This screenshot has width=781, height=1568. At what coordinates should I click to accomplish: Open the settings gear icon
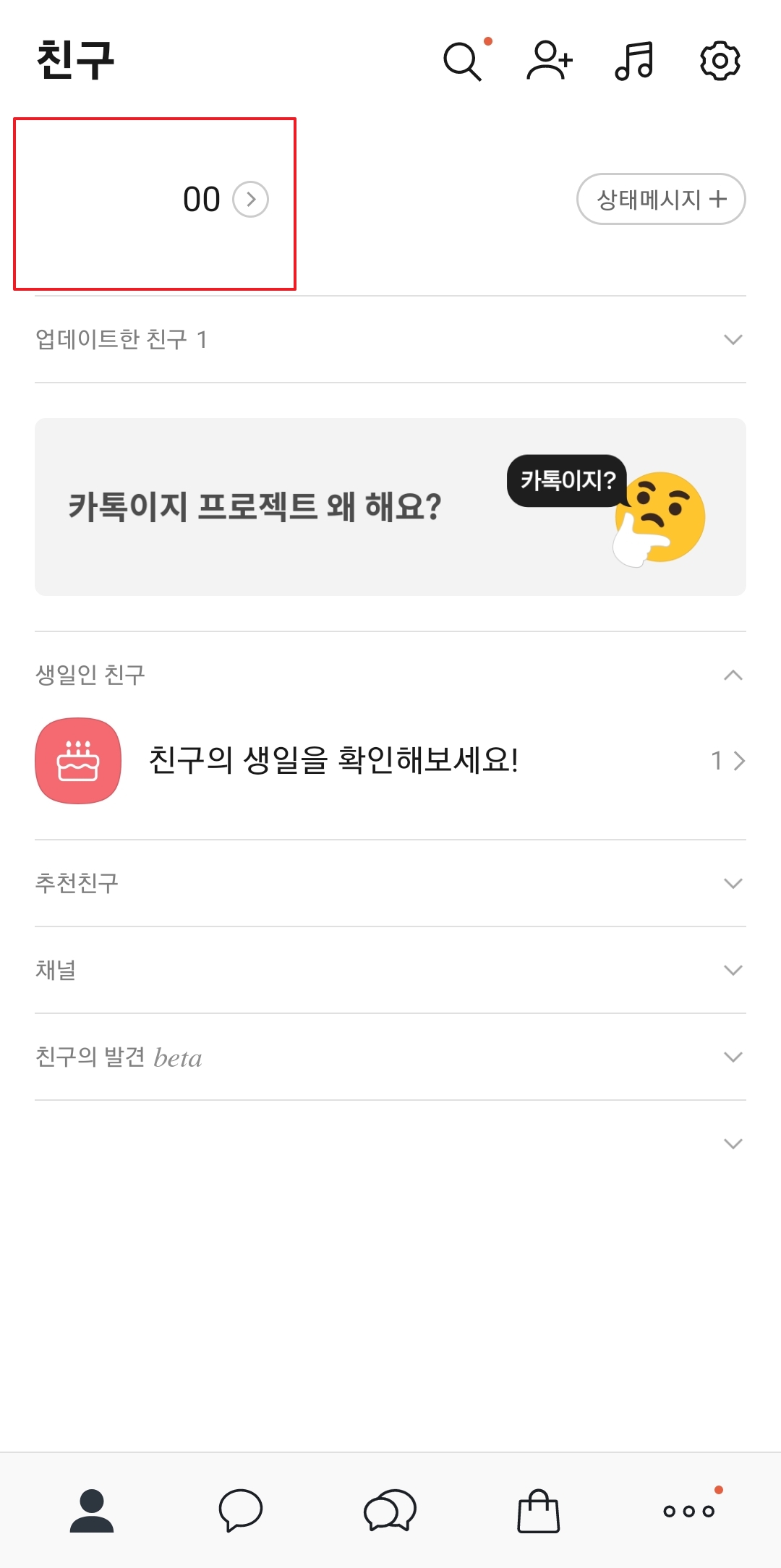[x=720, y=62]
